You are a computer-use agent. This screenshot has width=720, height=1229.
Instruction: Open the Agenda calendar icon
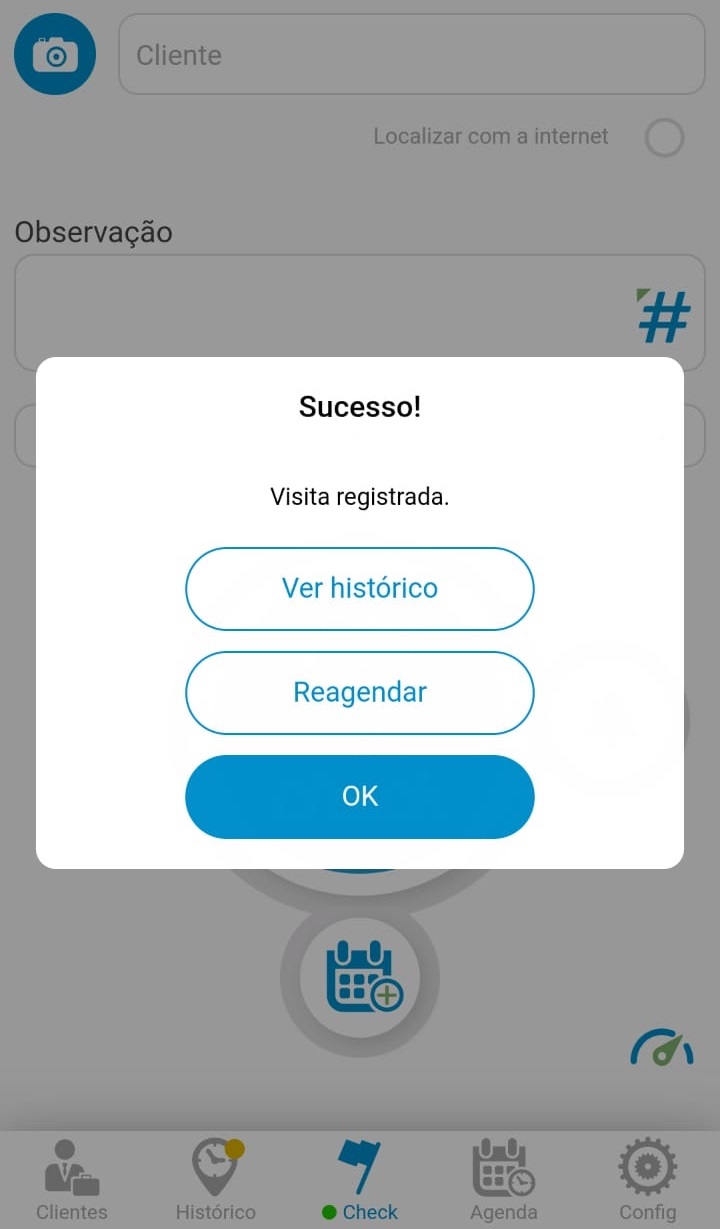(x=503, y=1172)
